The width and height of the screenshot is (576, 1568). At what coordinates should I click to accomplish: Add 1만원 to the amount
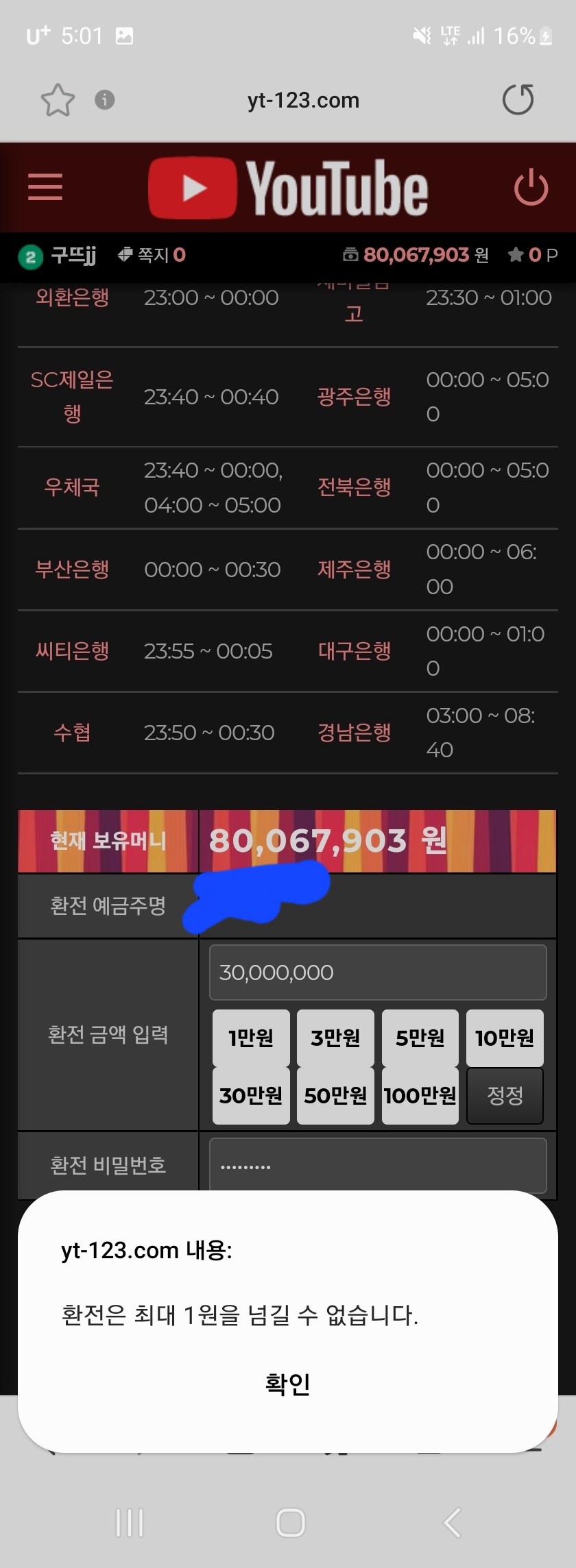pyautogui.click(x=251, y=1038)
